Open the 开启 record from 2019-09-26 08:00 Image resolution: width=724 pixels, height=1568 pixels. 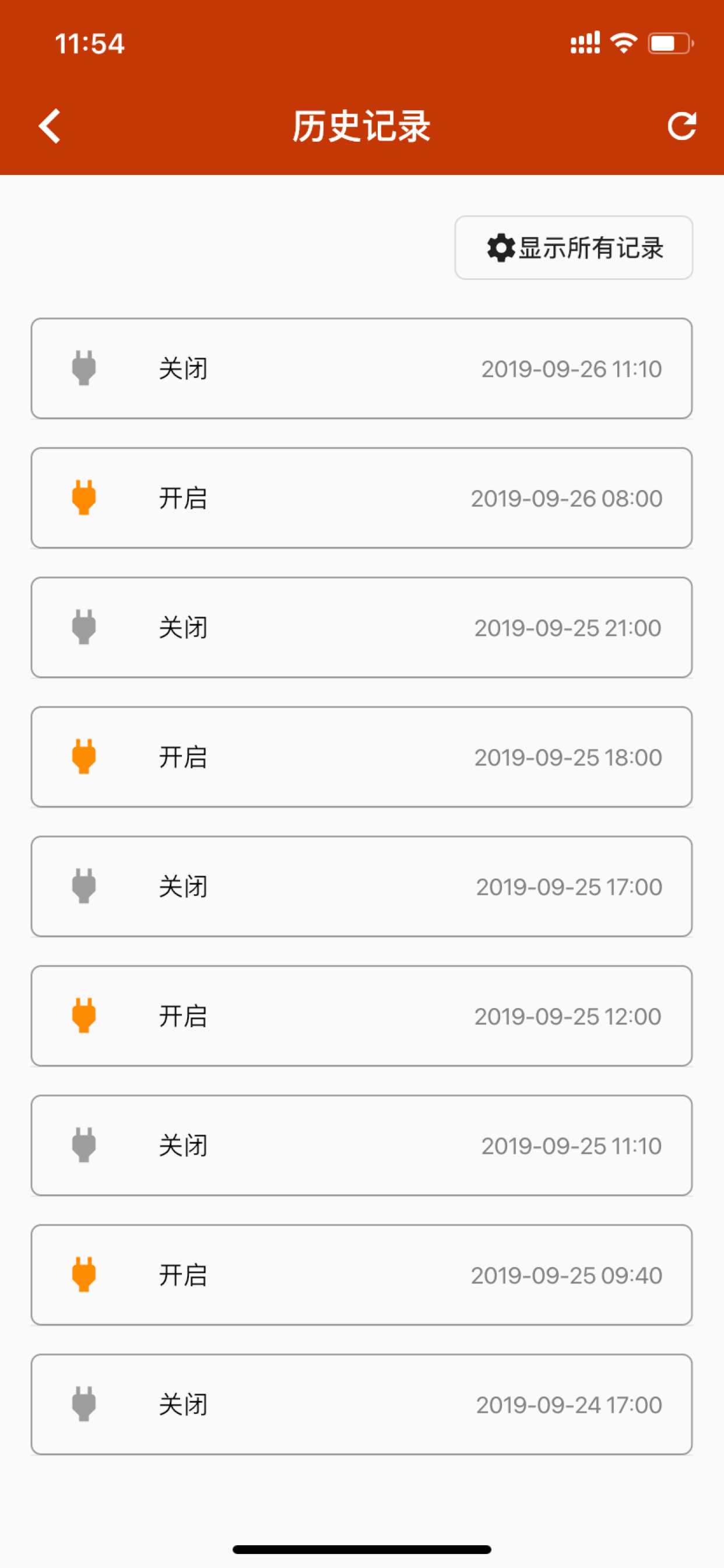pyautogui.click(x=361, y=498)
